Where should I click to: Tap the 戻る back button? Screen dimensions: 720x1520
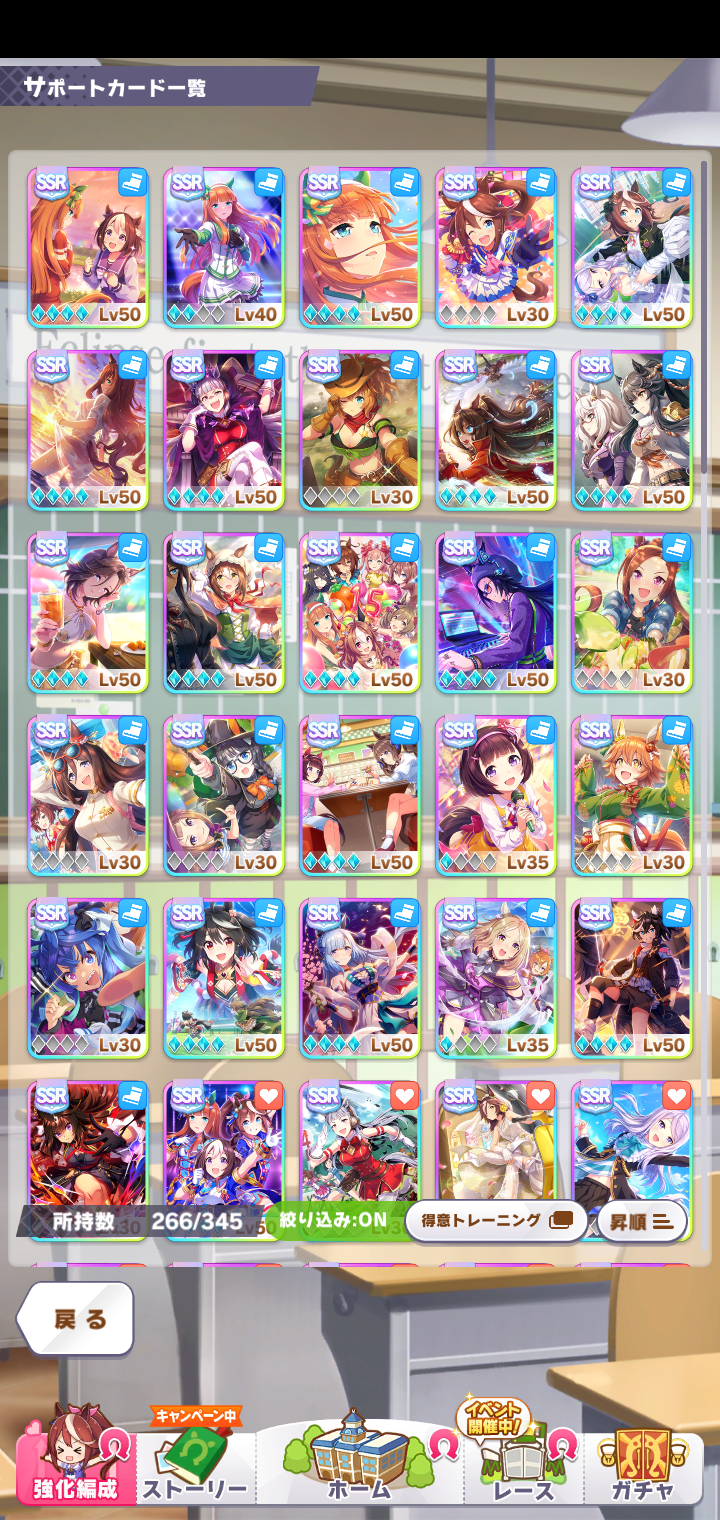pyautogui.click(x=77, y=1319)
